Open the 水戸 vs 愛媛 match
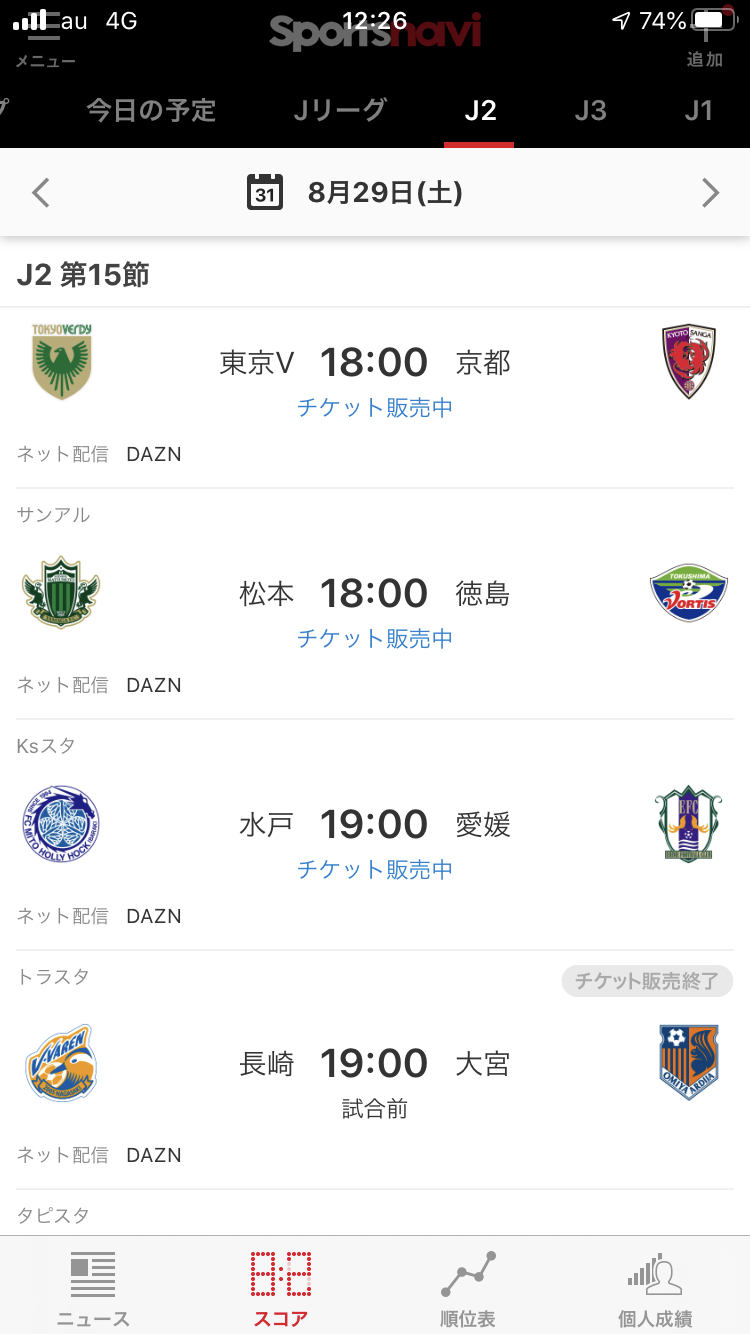750x1334 pixels. (x=374, y=825)
